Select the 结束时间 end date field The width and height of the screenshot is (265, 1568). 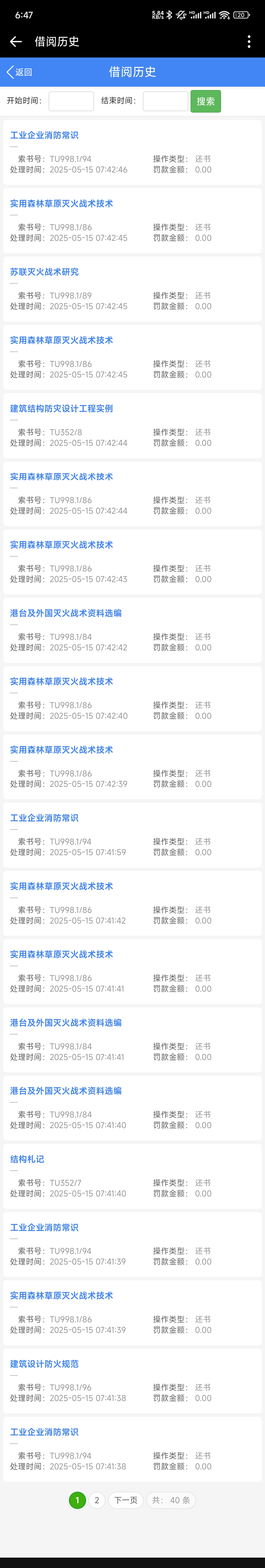(165, 101)
